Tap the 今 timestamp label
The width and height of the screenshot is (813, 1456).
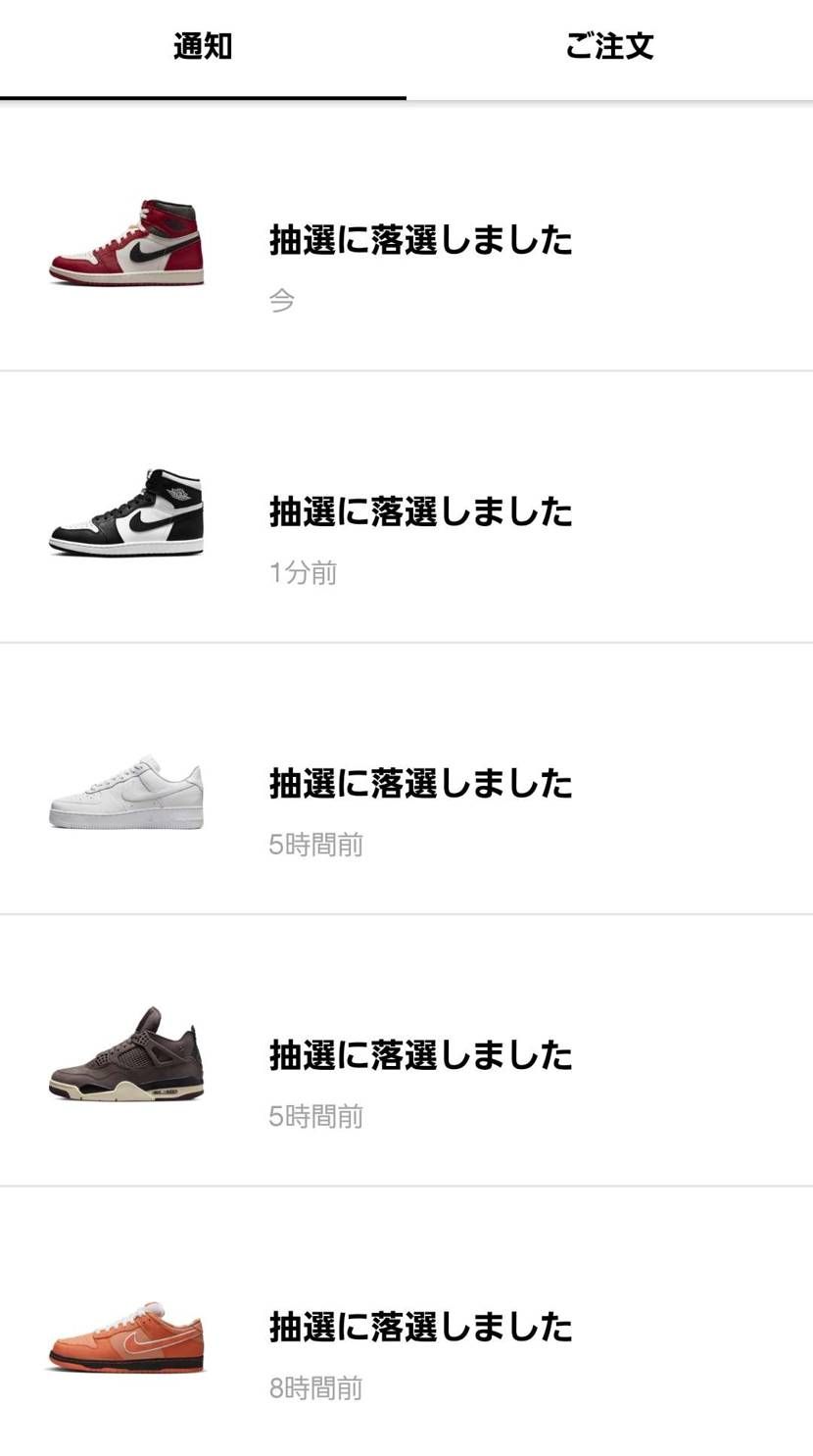(x=282, y=302)
